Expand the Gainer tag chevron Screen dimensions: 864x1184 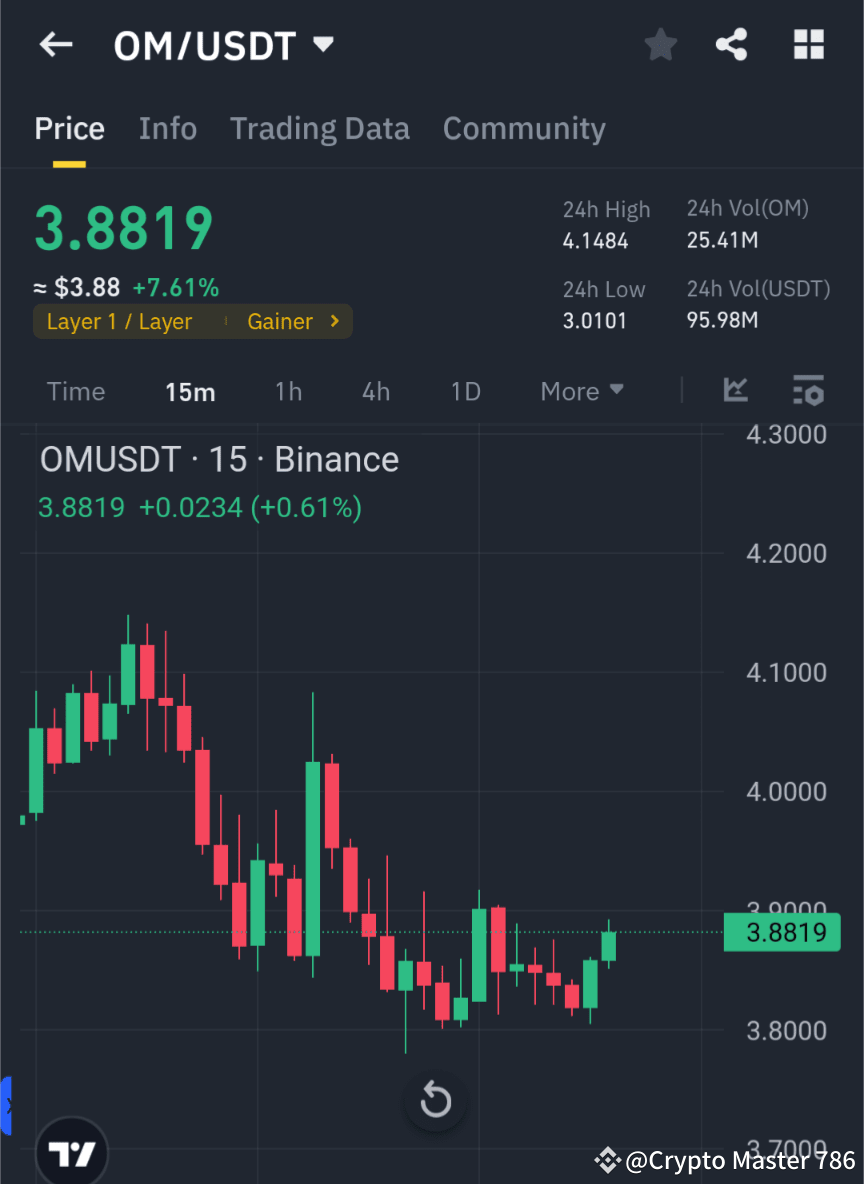333,321
